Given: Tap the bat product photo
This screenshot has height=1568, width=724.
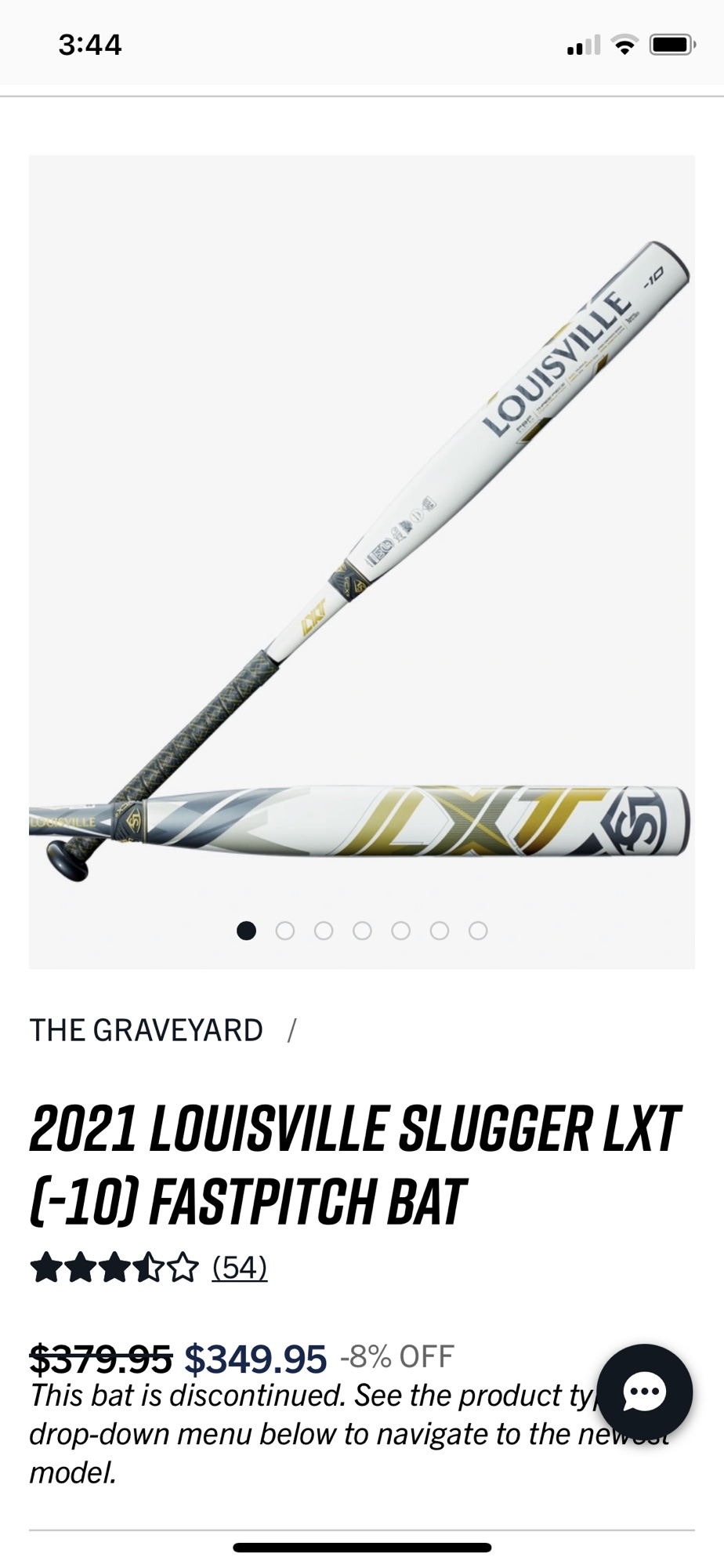Looking at the screenshot, I should point(360,549).
